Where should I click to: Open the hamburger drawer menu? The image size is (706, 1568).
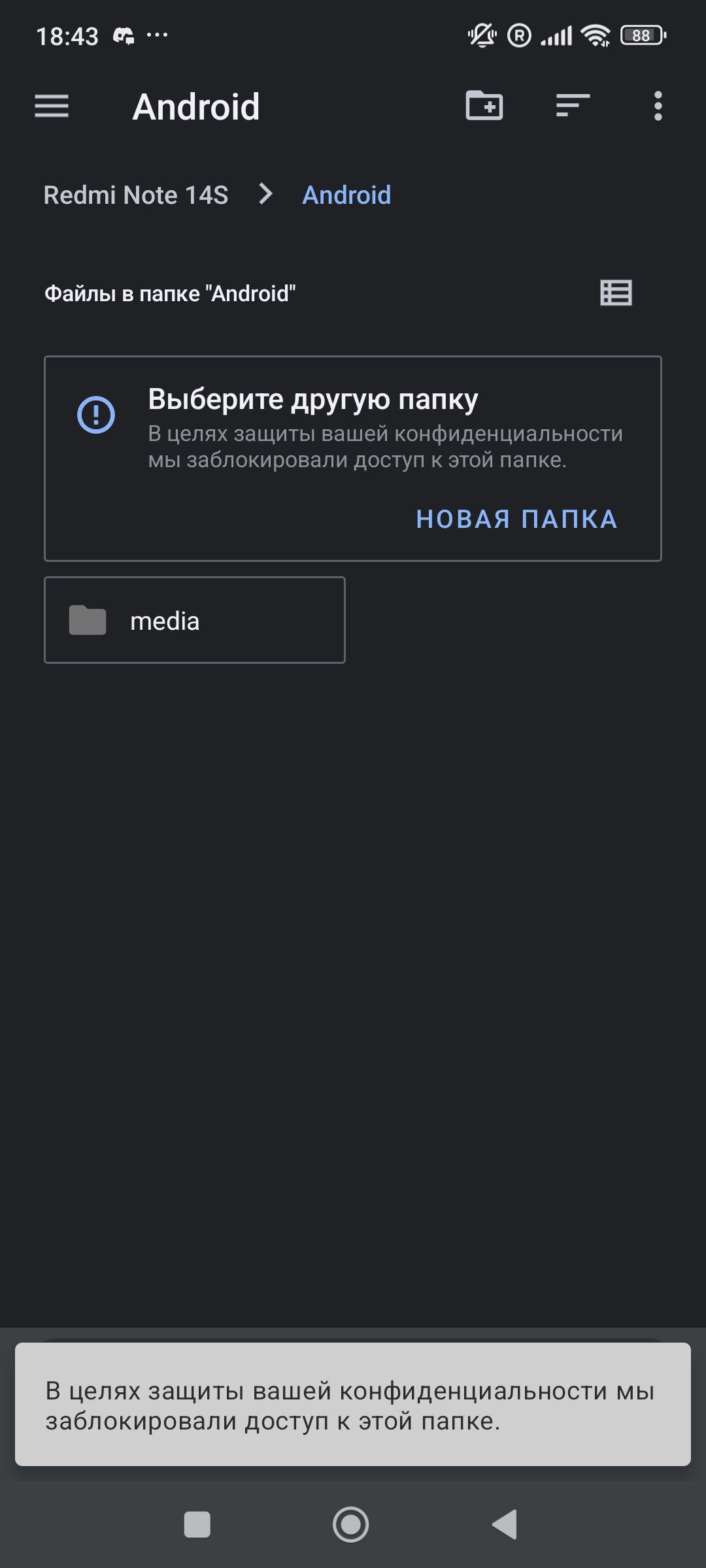pos(52,106)
